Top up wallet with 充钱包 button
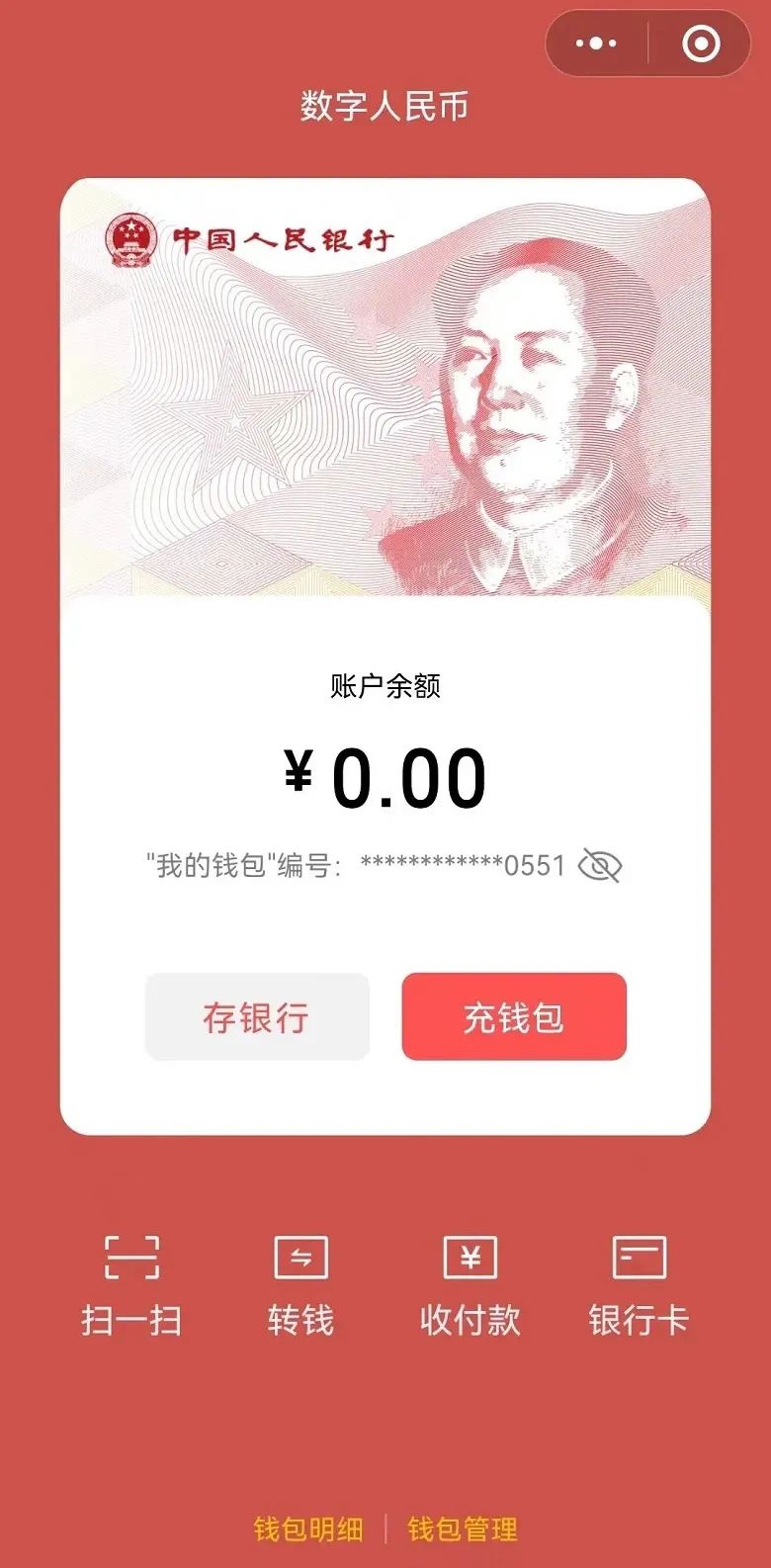This screenshot has height=1568, width=771. [514, 1016]
